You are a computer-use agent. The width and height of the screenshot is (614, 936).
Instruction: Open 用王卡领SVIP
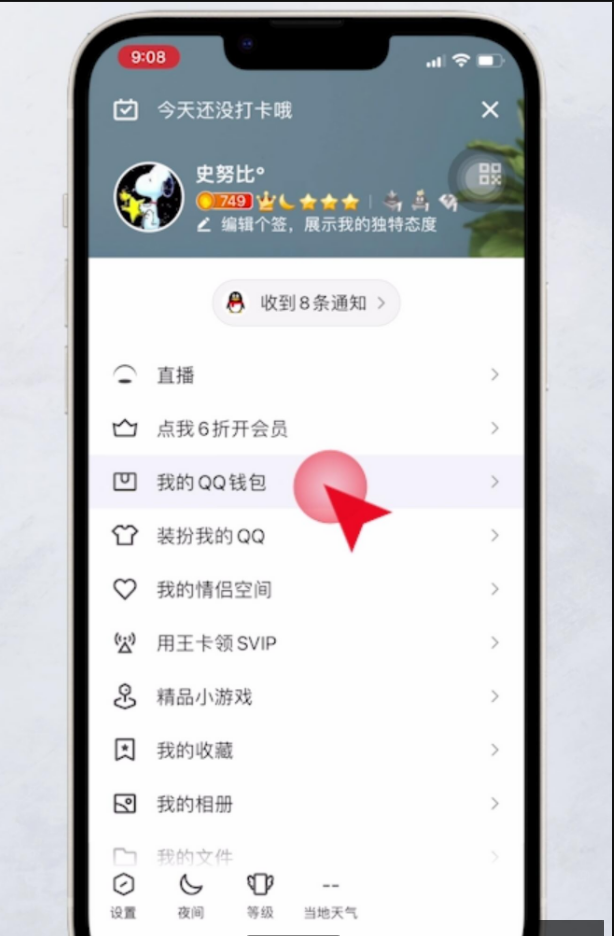pyautogui.click(x=306, y=643)
